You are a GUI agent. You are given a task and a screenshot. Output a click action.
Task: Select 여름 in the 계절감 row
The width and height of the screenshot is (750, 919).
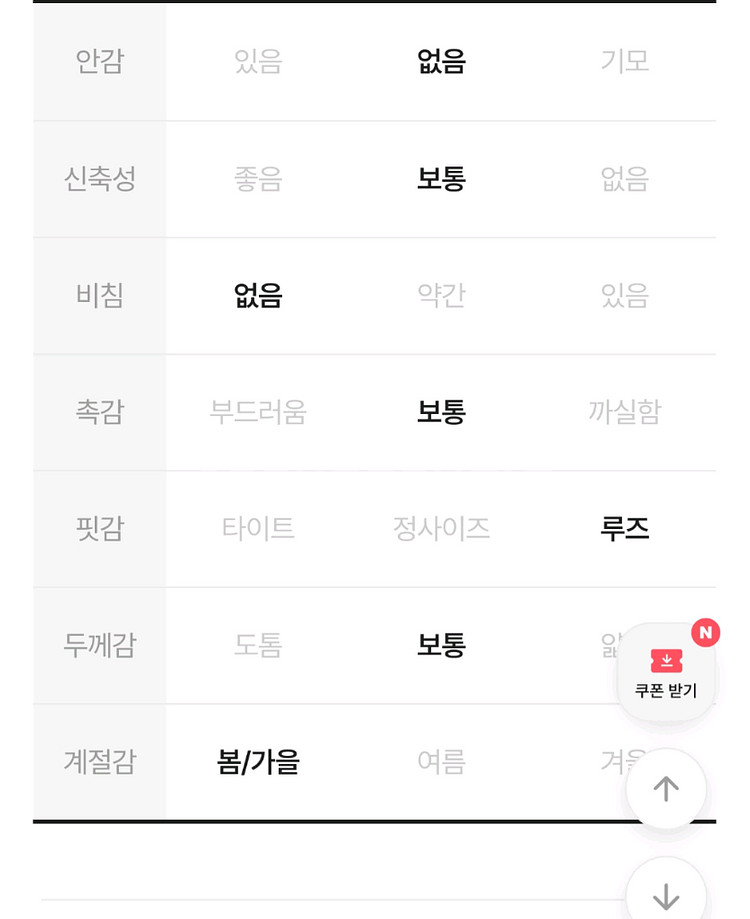[442, 760]
